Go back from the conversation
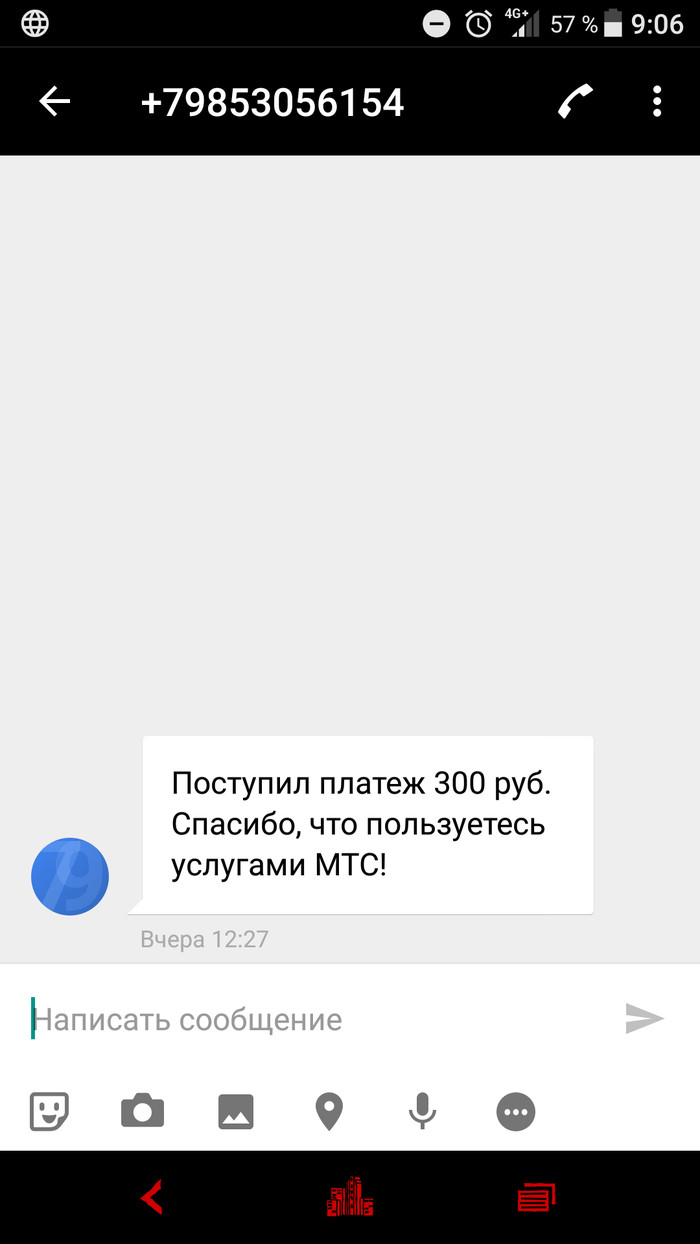The height and width of the screenshot is (1244, 700). coord(55,101)
